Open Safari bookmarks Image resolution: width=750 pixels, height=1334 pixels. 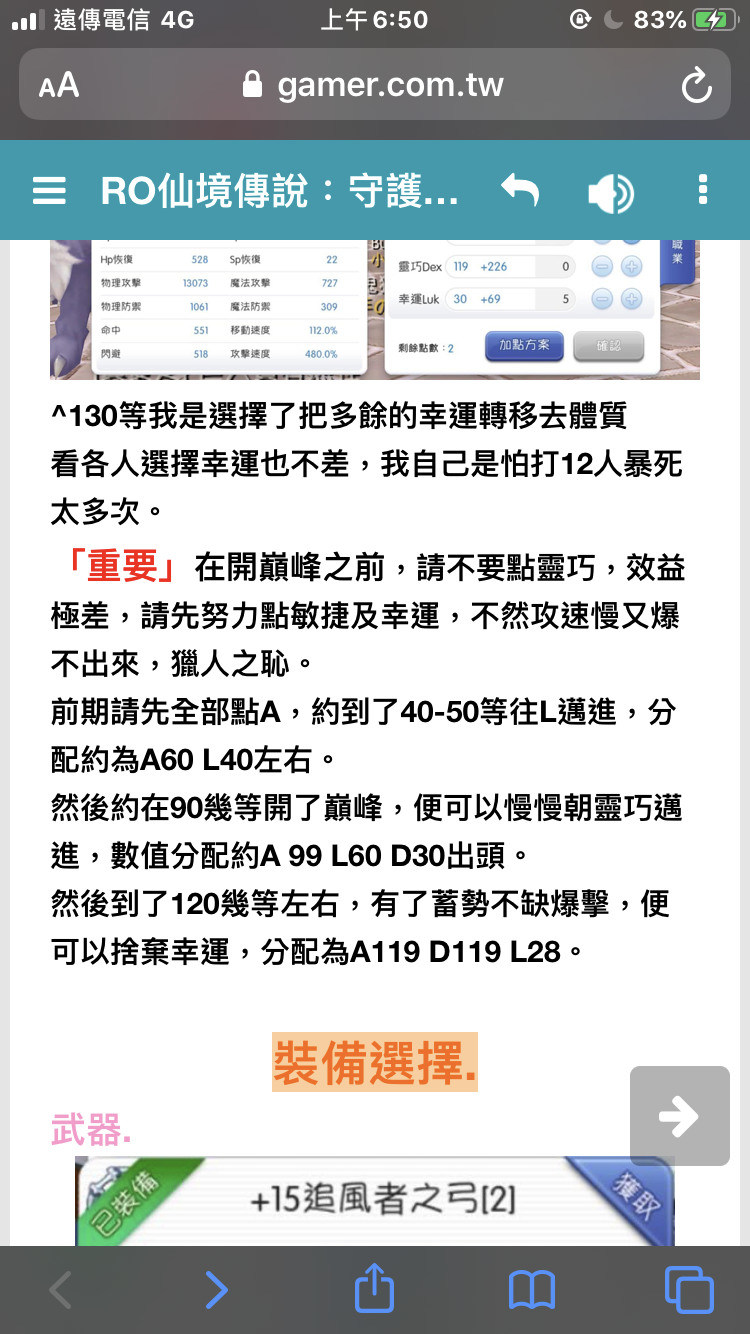pyautogui.click(x=531, y=1290)
